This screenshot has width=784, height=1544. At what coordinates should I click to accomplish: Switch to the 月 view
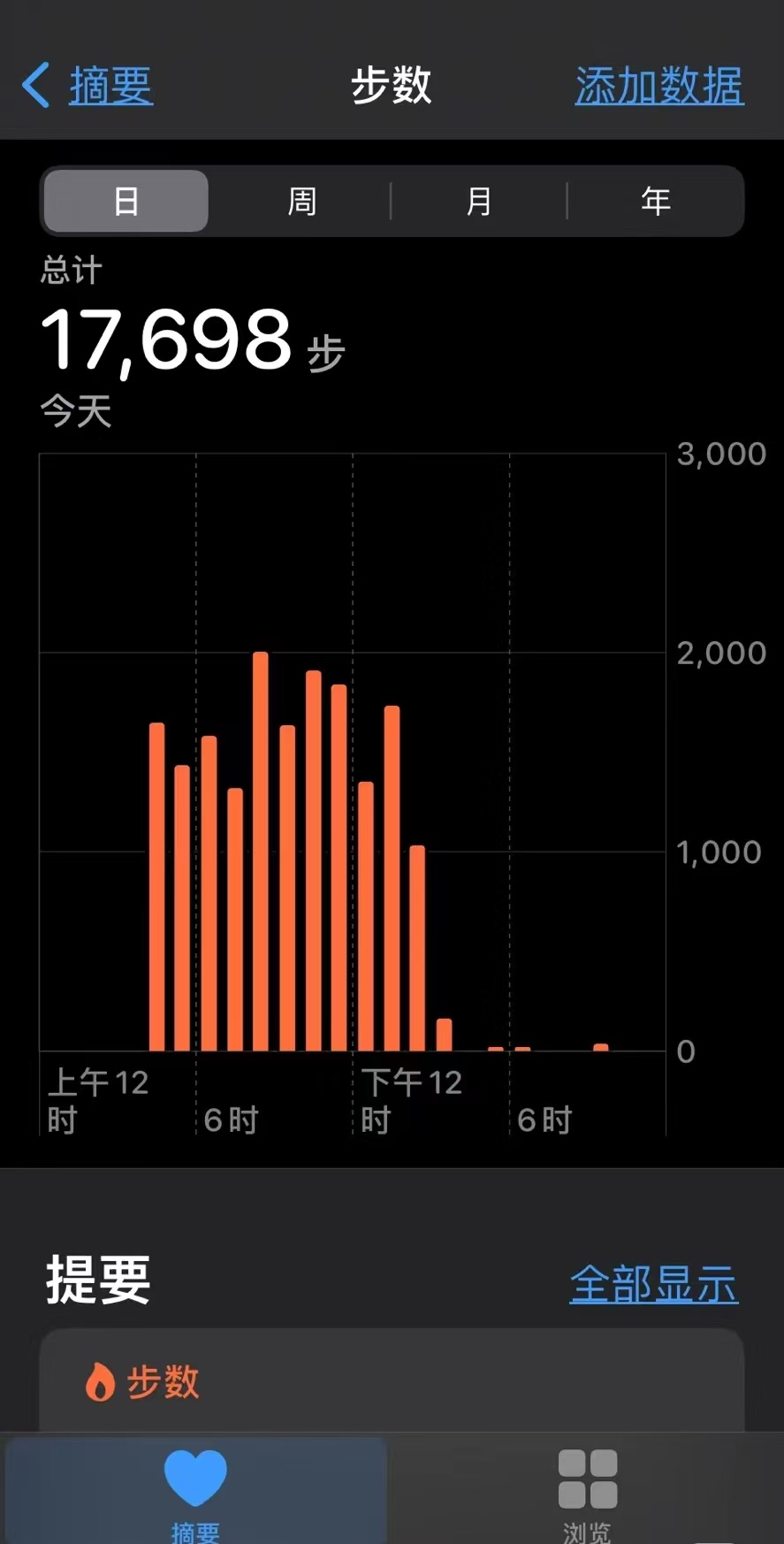coord(478,201)
